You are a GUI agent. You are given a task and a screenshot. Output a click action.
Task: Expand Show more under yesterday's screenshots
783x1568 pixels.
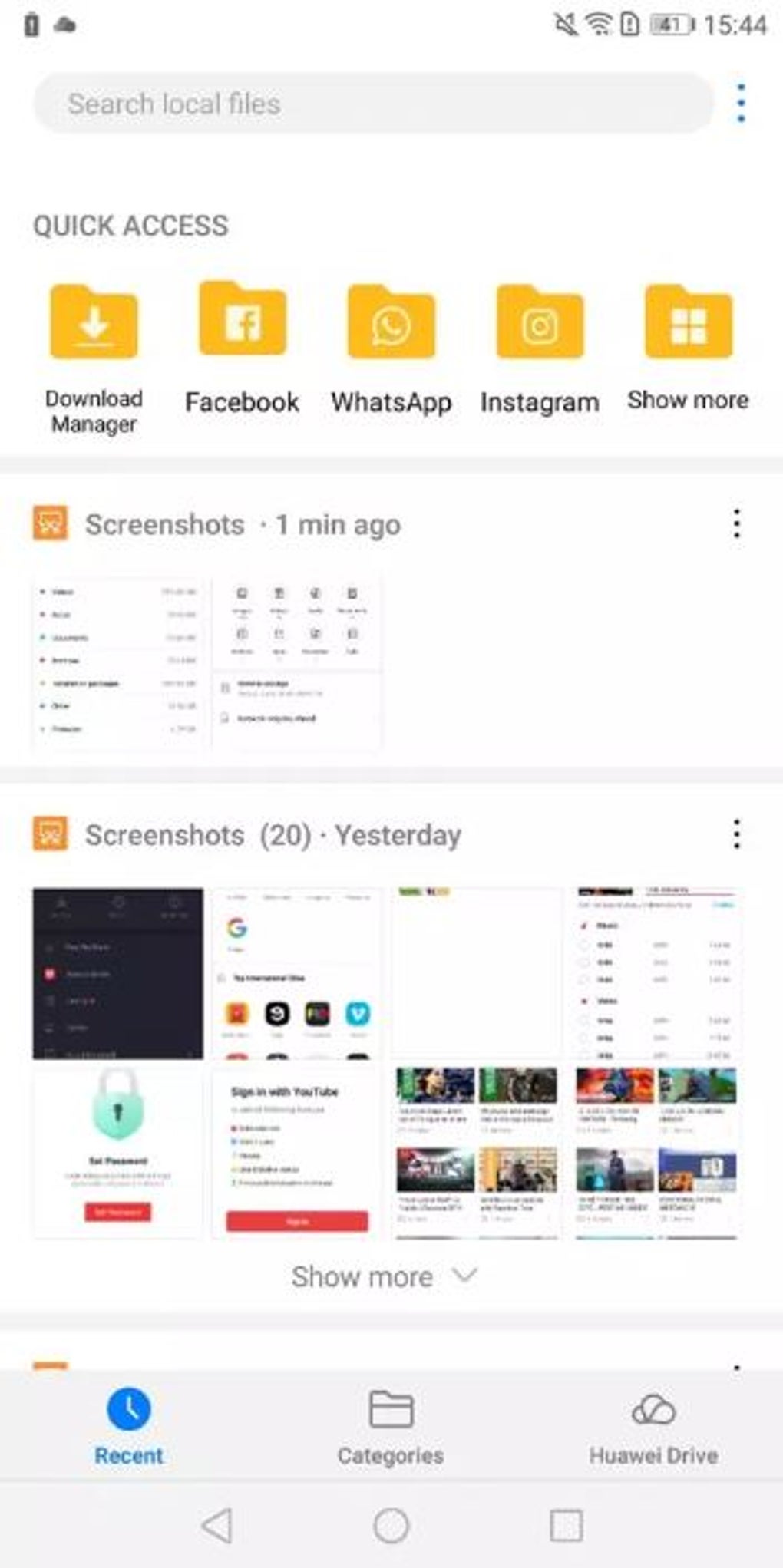[384, 1277]
